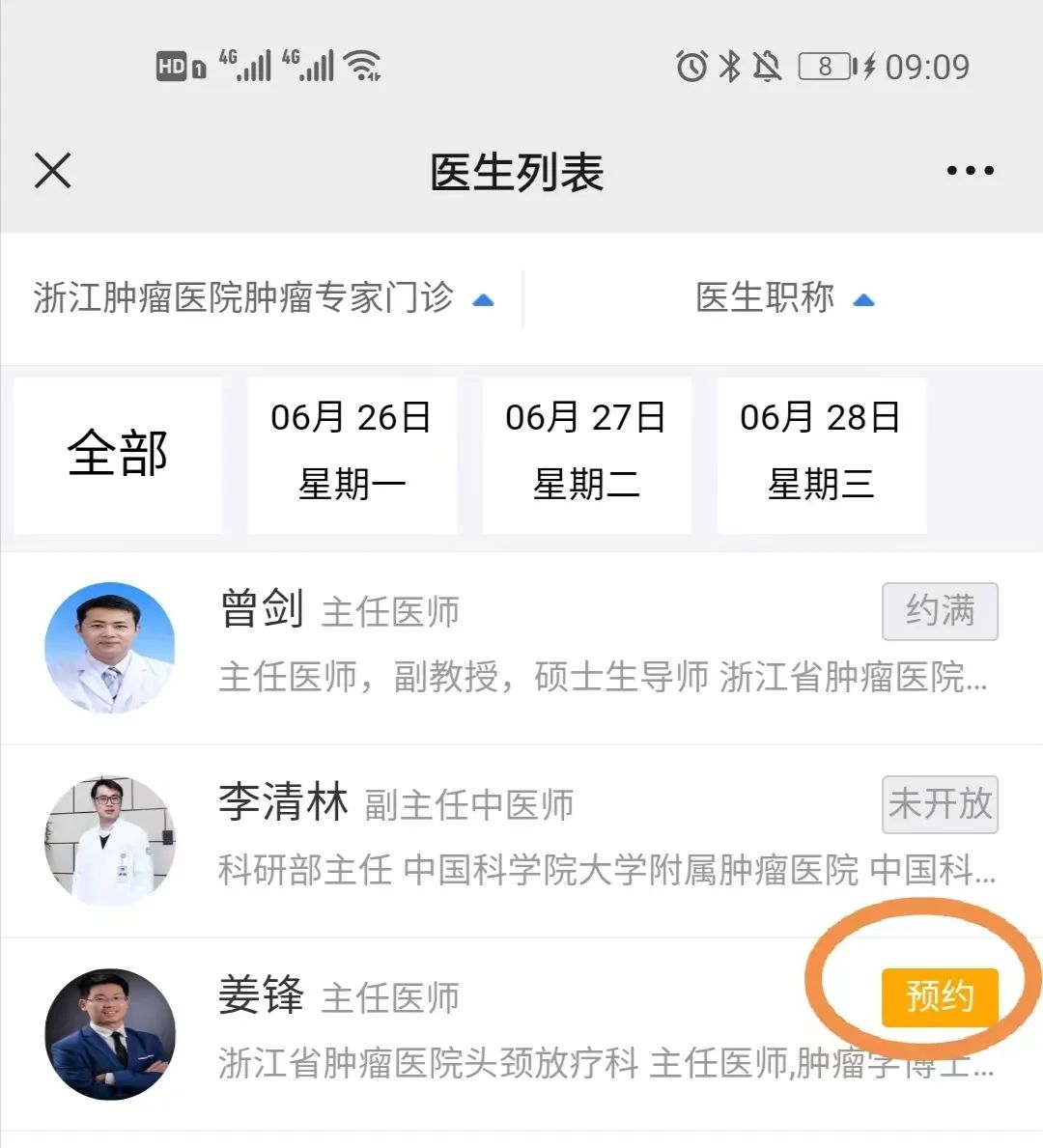Select the 全部 date tab

coord(118,454)
